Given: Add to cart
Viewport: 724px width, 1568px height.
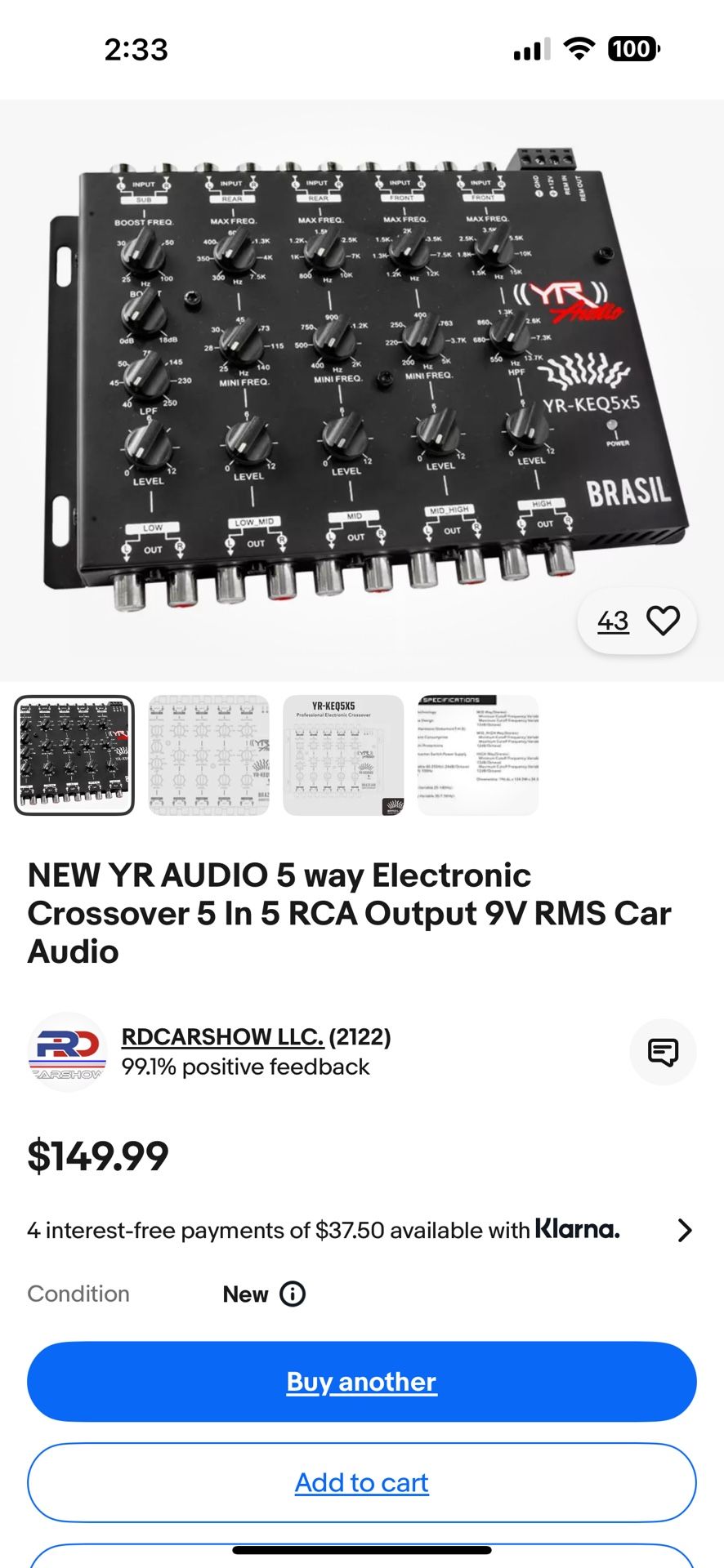Looking at the screenshot, I should pyautogui.click(x=362, y=1482).
